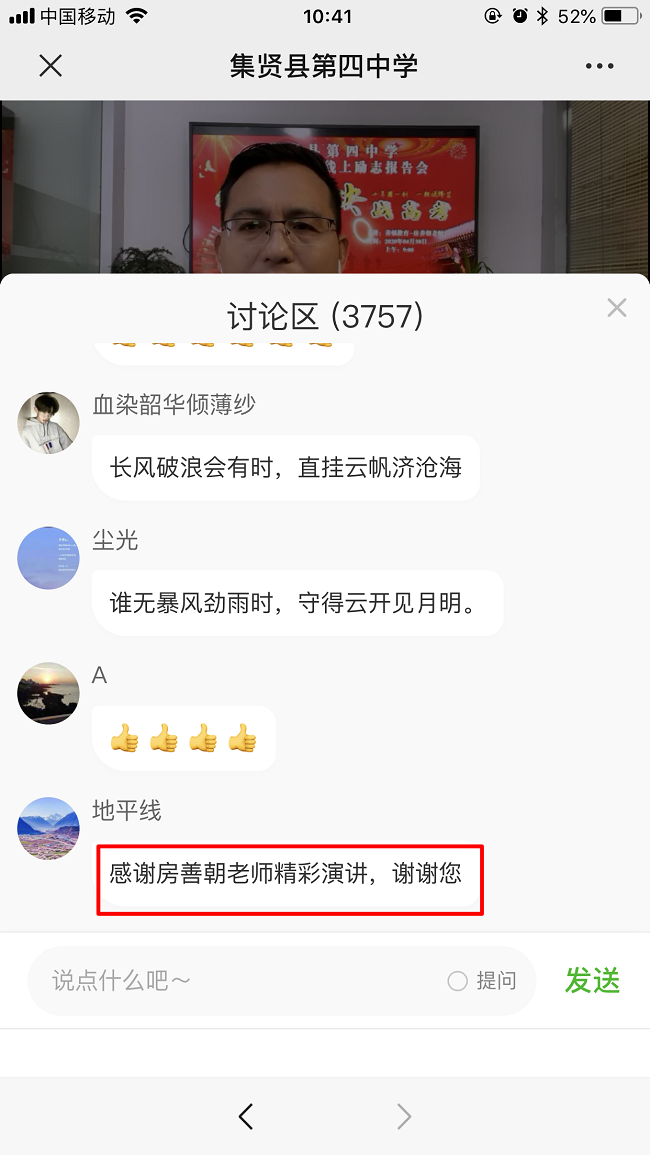Close the 集贤县第四中学 page
The height and width of the screenshot is (1155, 650).
click(50, 66)
